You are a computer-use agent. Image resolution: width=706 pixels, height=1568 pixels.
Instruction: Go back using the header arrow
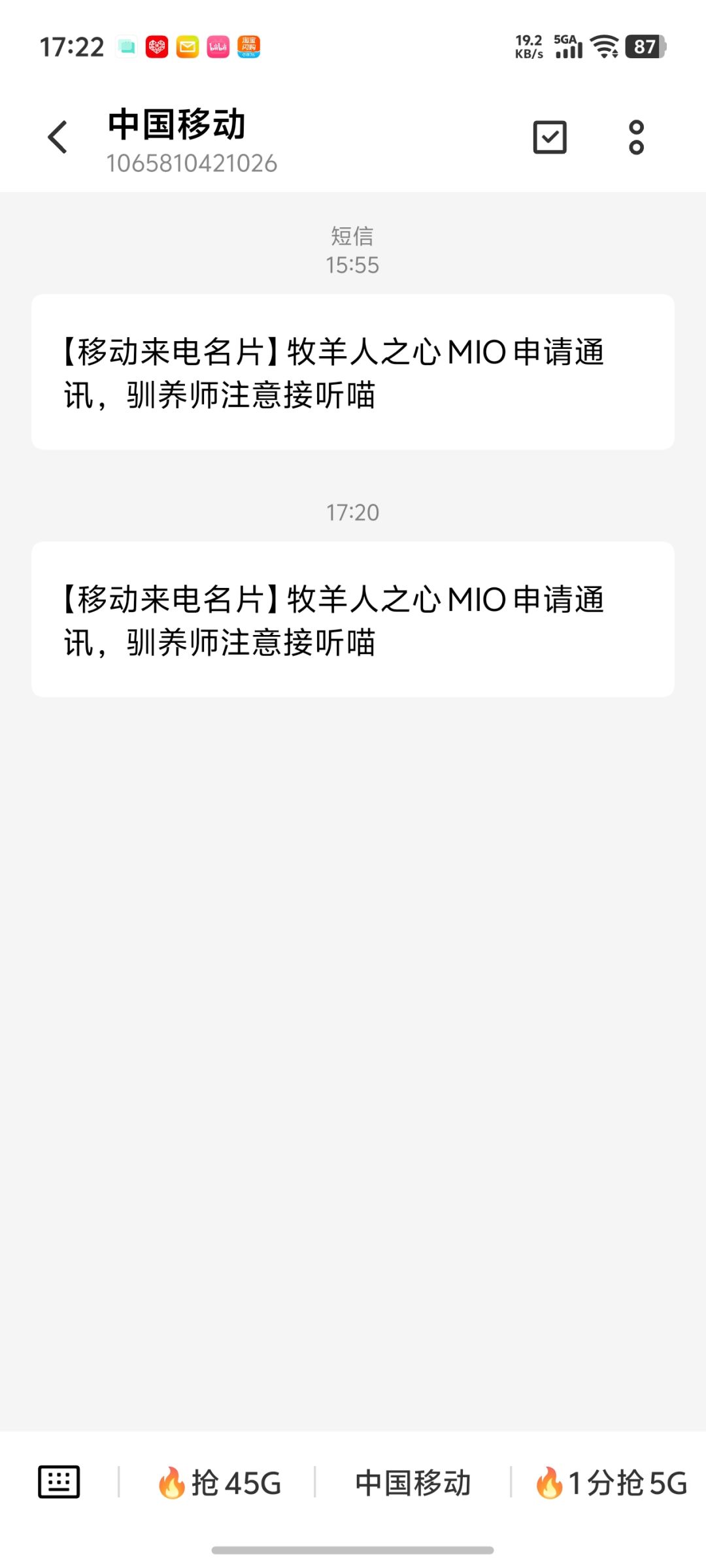click(x=58, y=137)
